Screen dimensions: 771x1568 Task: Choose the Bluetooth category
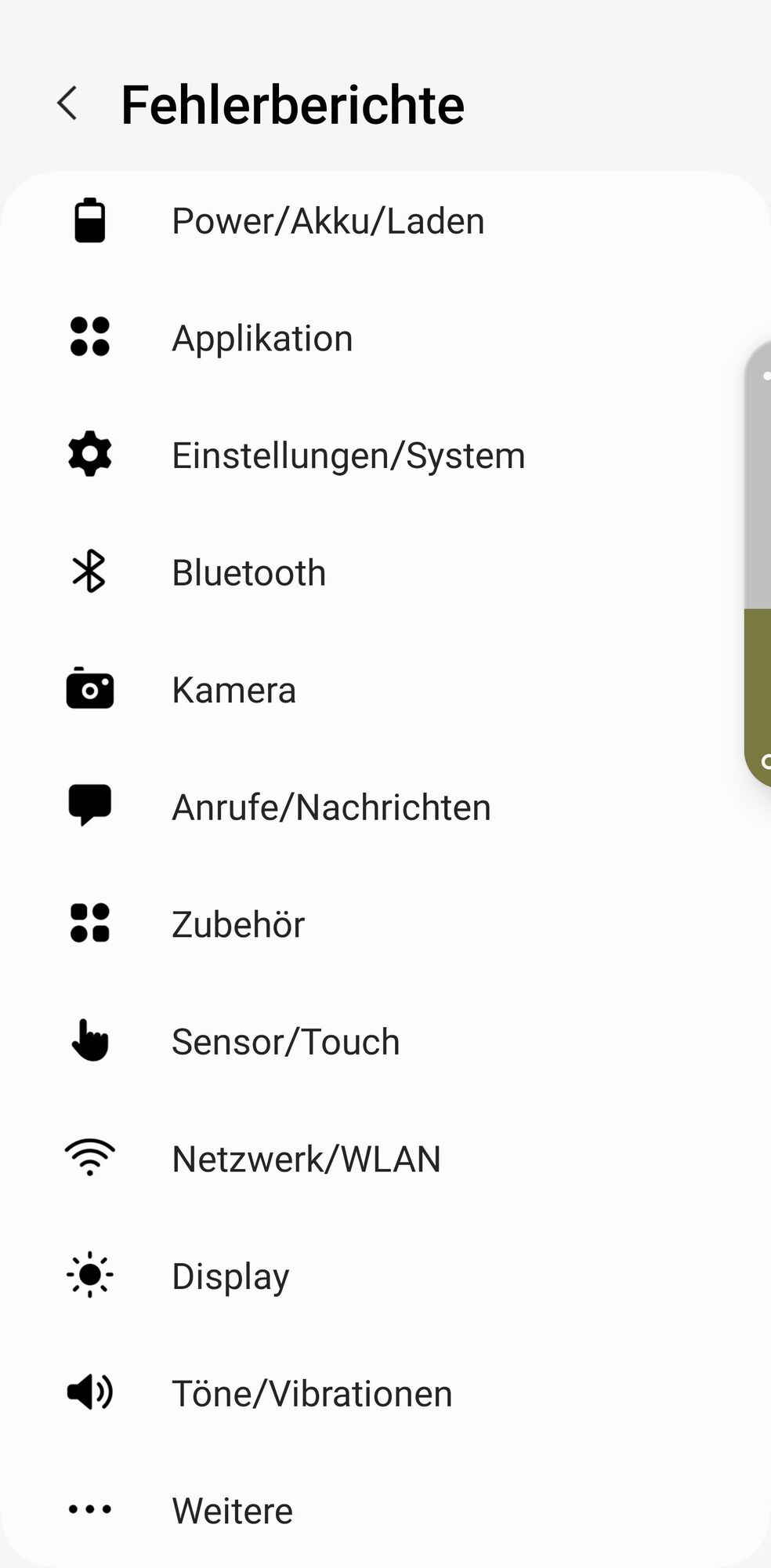tap(248, 573)
